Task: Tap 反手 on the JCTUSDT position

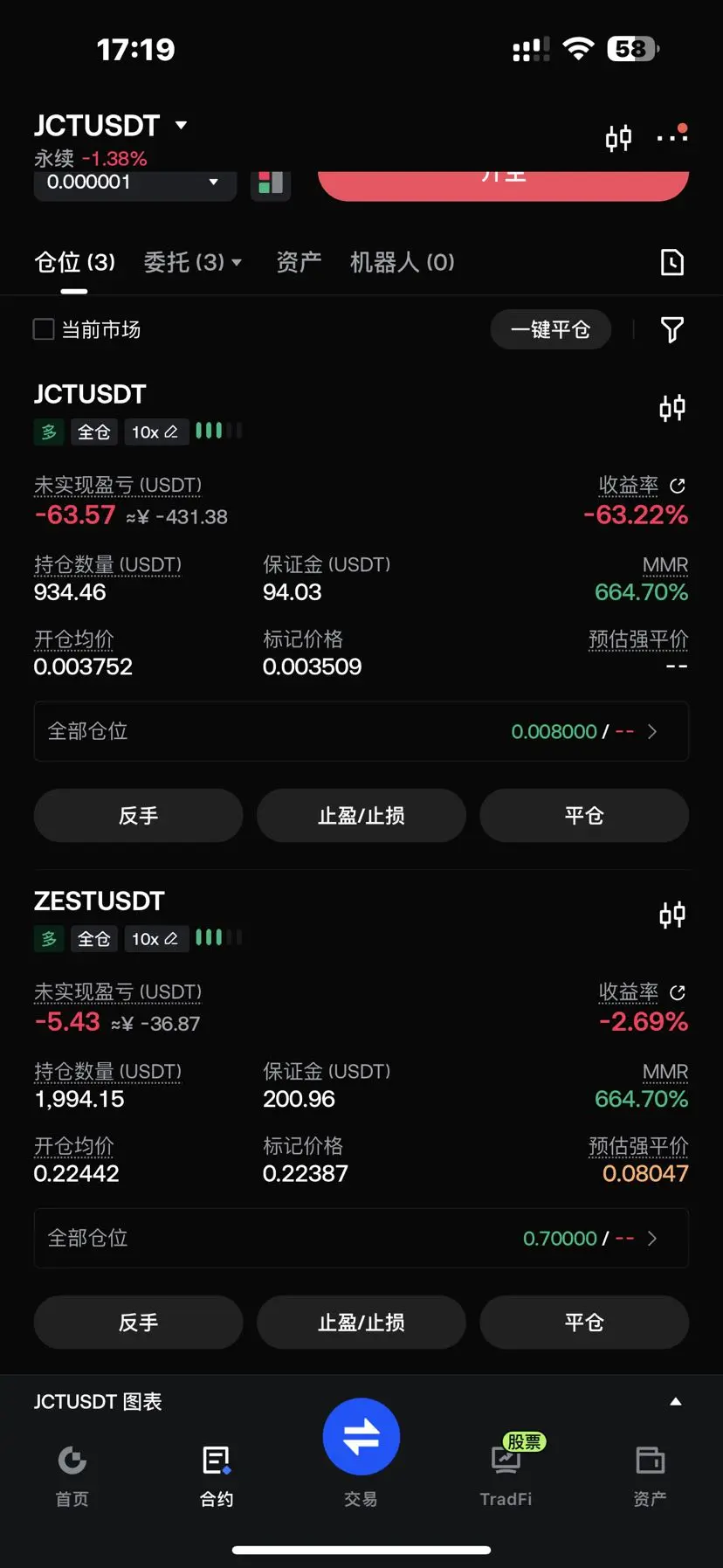Action: (x=138, y=816)
